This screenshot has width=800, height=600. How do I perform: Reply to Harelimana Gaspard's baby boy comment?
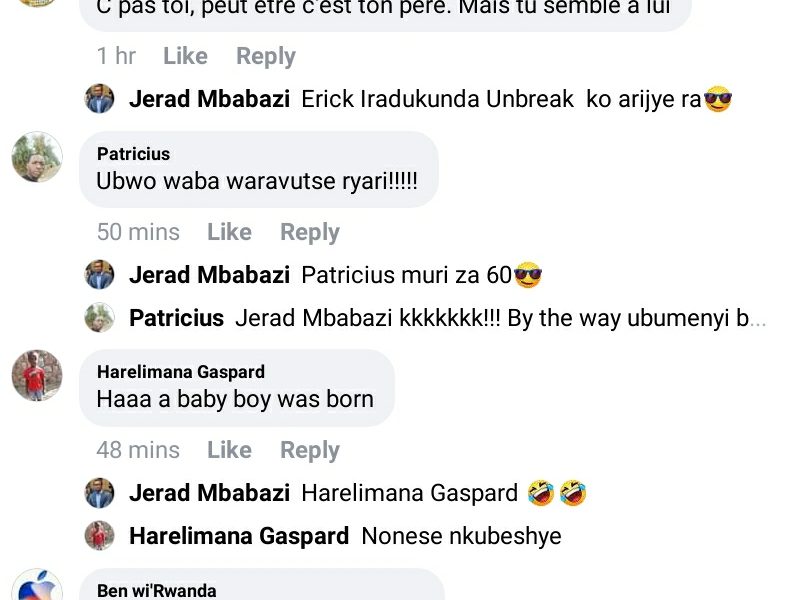point(309,451)
